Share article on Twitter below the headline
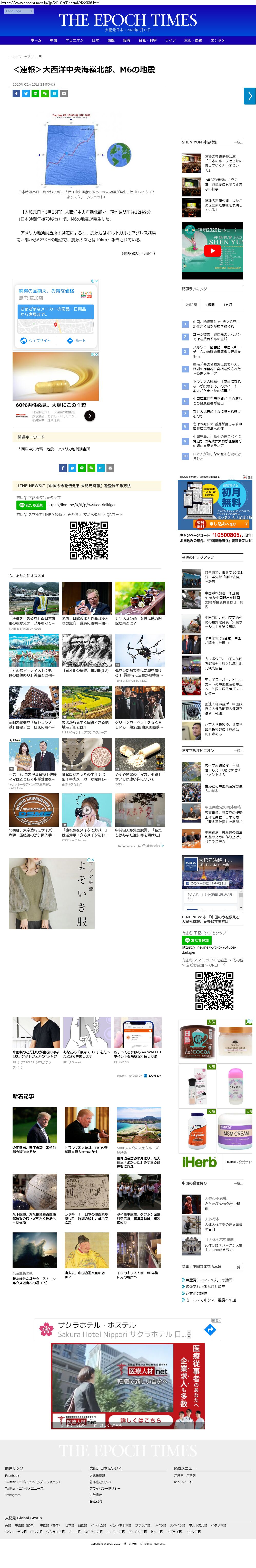This screenshot has height=1568, width=256. coord(26,93)
